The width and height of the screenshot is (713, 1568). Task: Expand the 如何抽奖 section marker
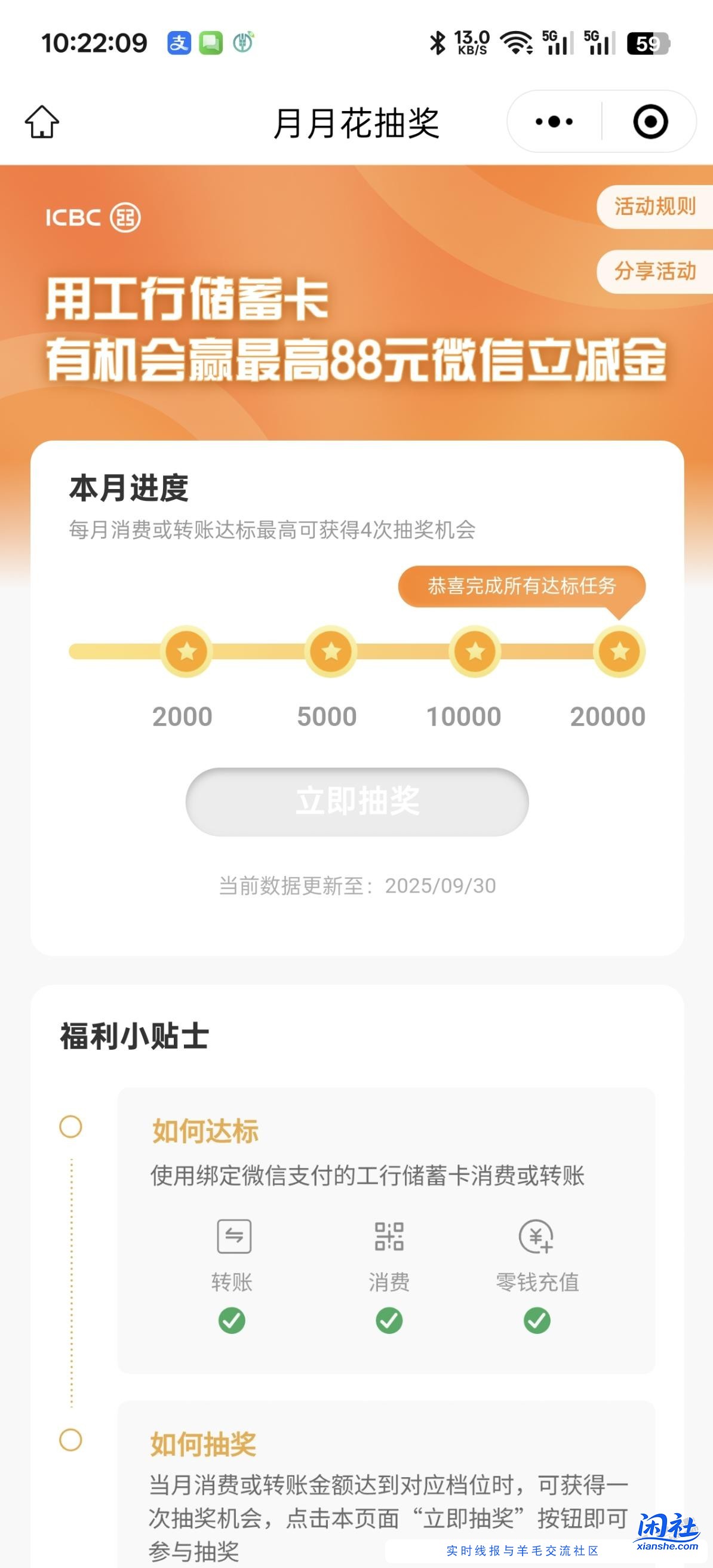[71, 1440]
